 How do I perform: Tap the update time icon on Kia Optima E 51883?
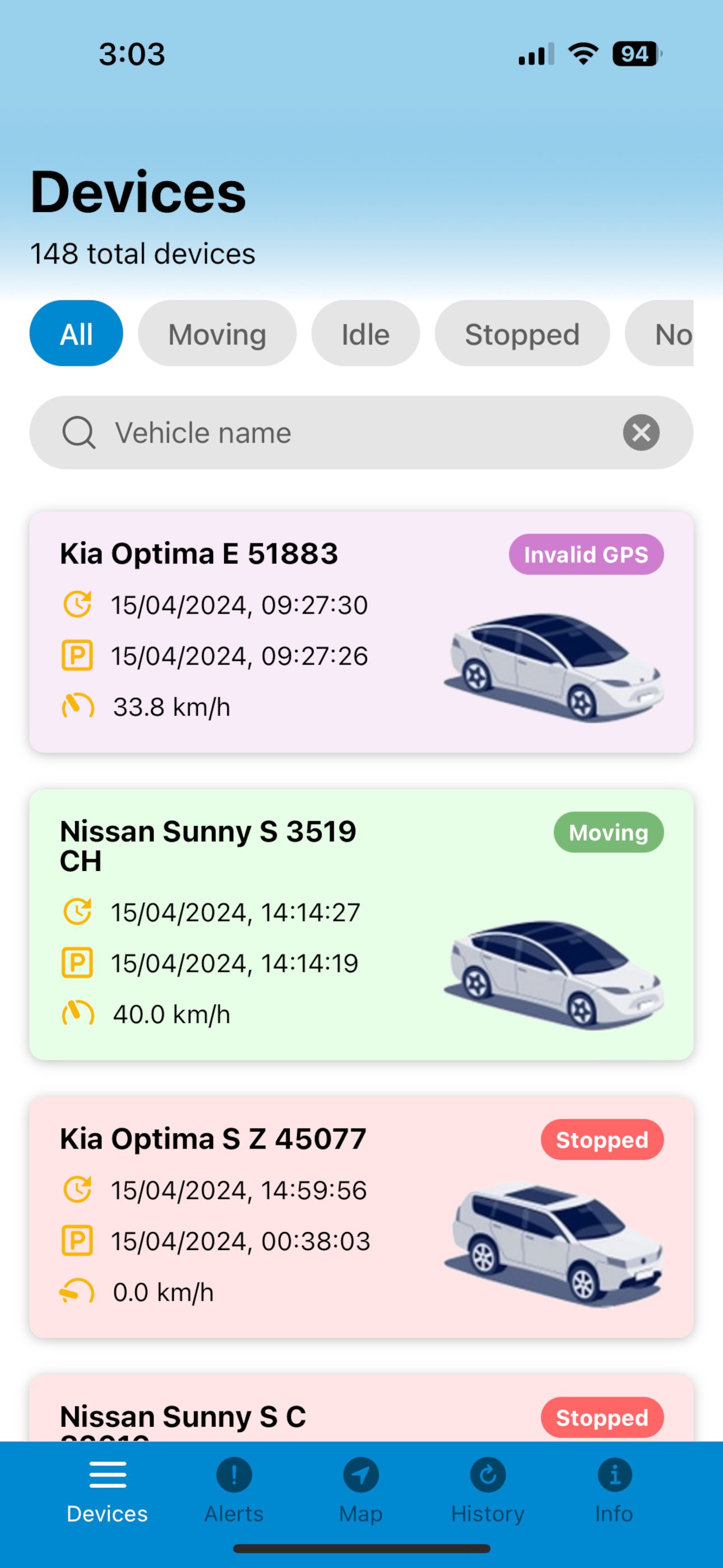(77, 605)
